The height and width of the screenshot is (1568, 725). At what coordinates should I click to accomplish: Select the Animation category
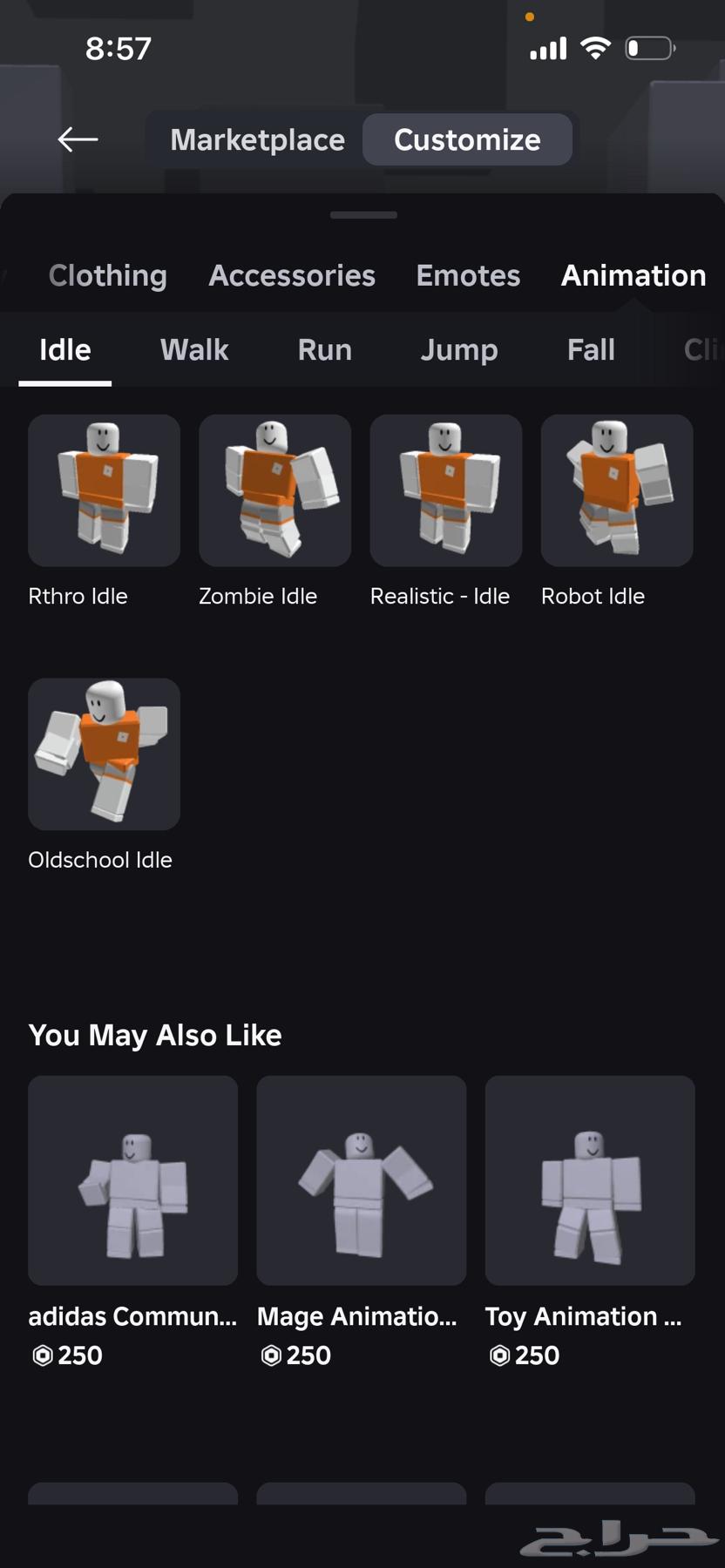[x=634, y=275]
